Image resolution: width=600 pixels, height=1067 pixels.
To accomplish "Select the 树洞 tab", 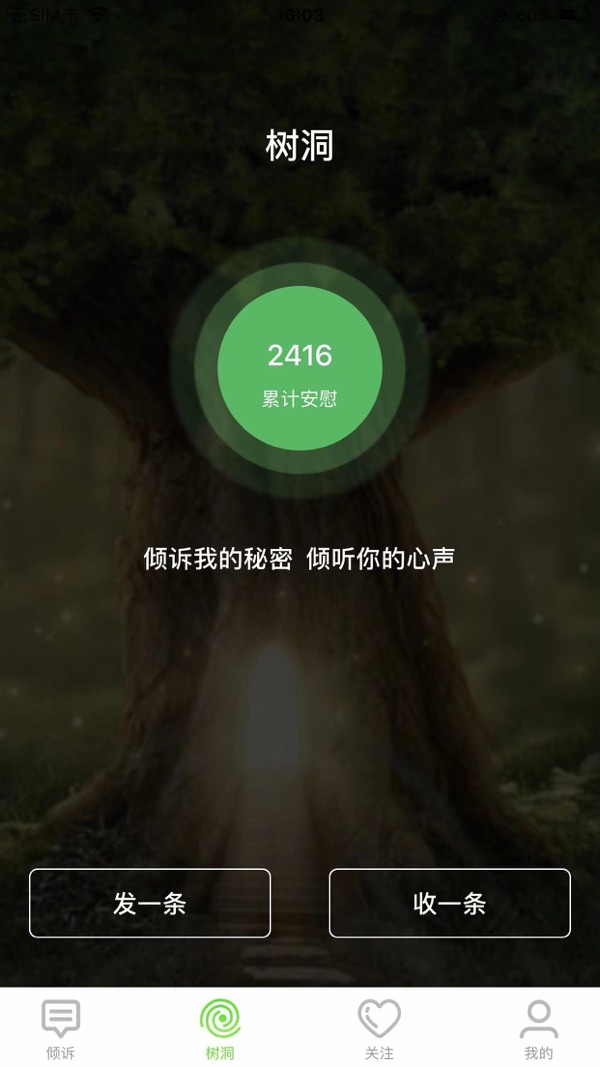I will click(220, 1029).
